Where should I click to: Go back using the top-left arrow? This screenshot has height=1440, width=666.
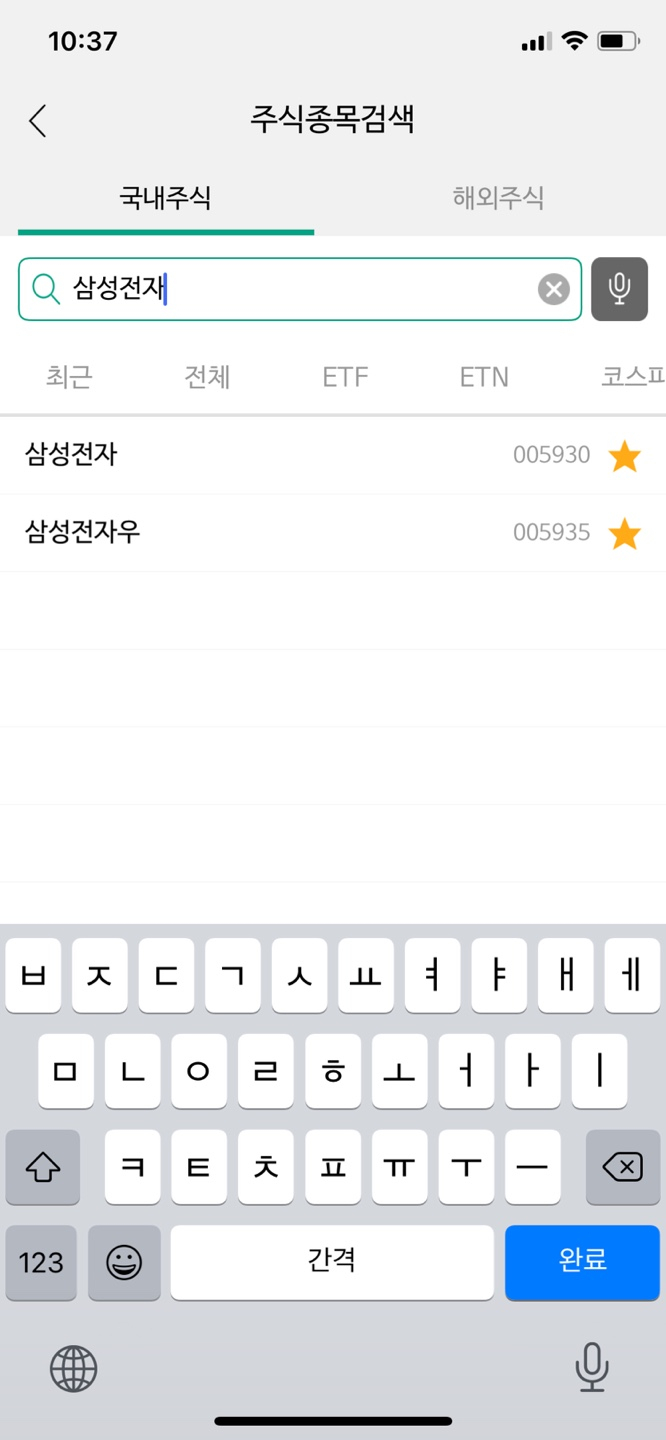38,121
